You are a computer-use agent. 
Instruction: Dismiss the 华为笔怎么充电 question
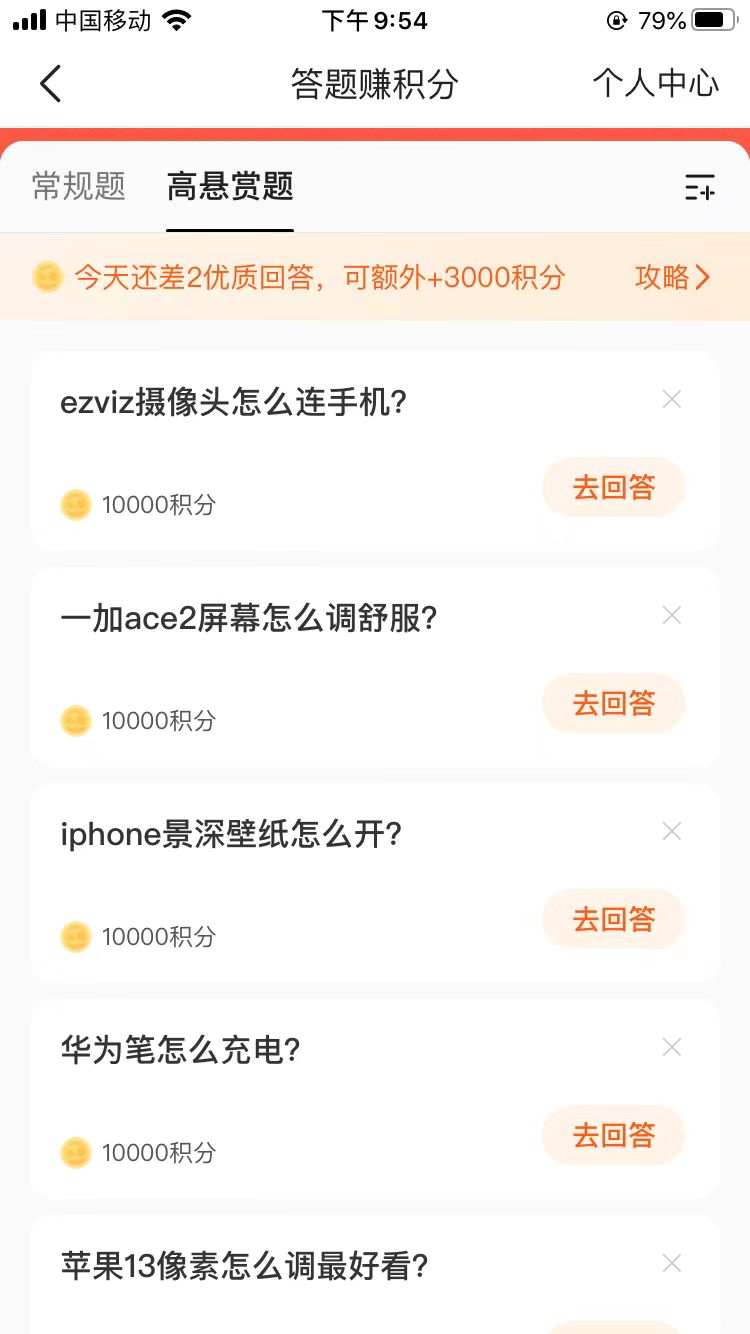tap(671, 1047)
